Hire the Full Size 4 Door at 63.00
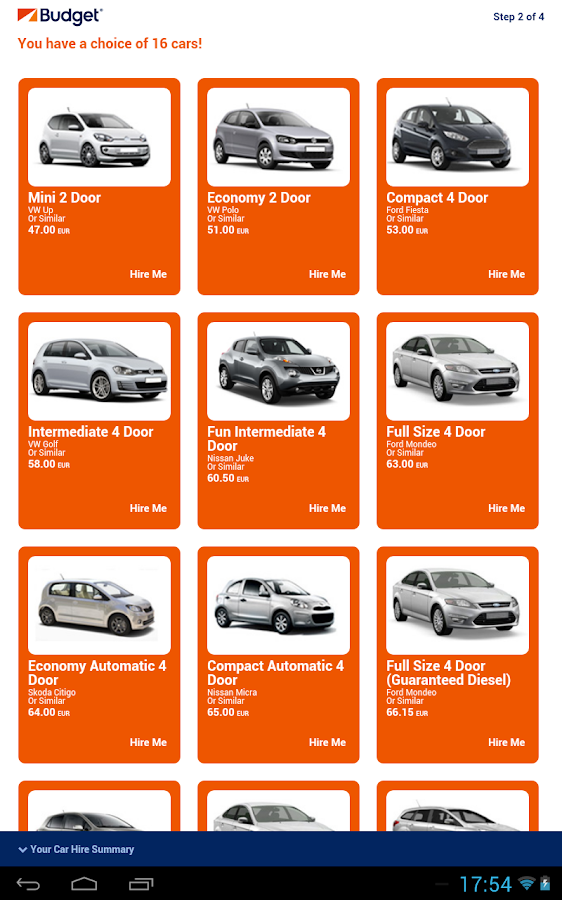The height and width of the screenshot is (900, 562). click(x=506, y=509)
